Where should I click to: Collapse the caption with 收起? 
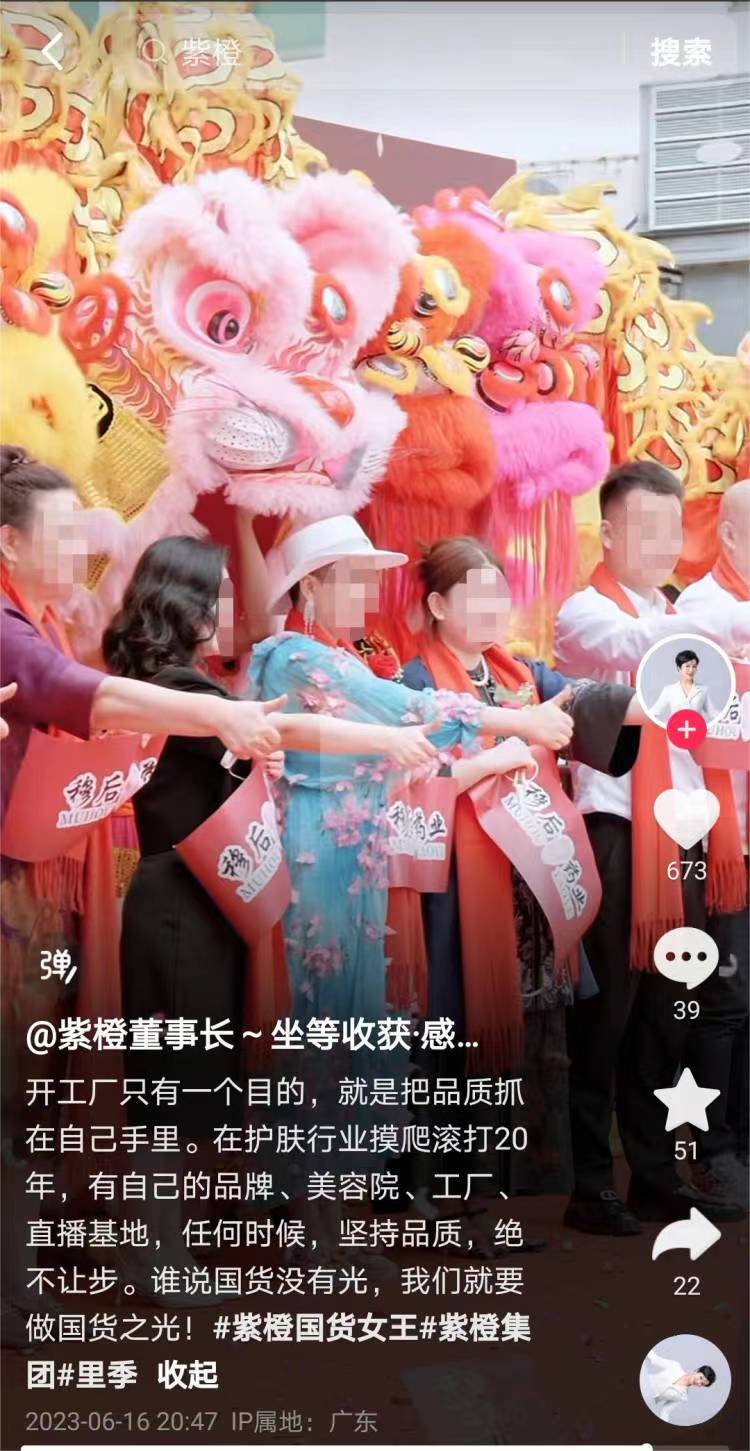click(188, 1375)
